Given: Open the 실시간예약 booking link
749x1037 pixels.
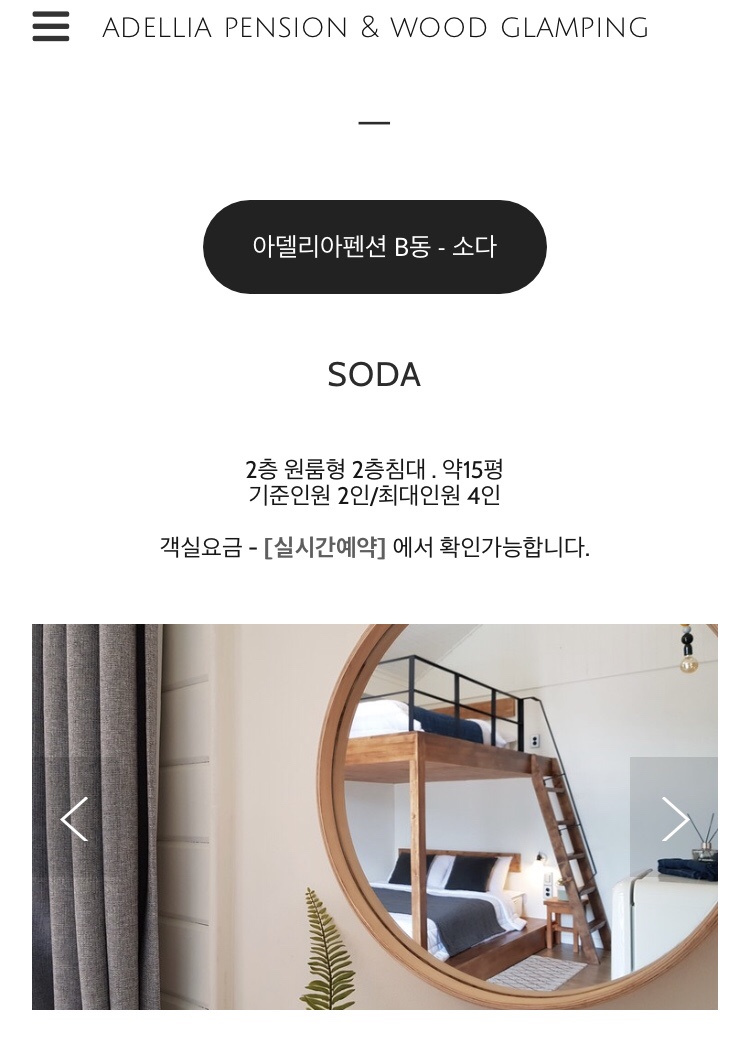Looking at the screenshot, I should (x=325, y=547).
